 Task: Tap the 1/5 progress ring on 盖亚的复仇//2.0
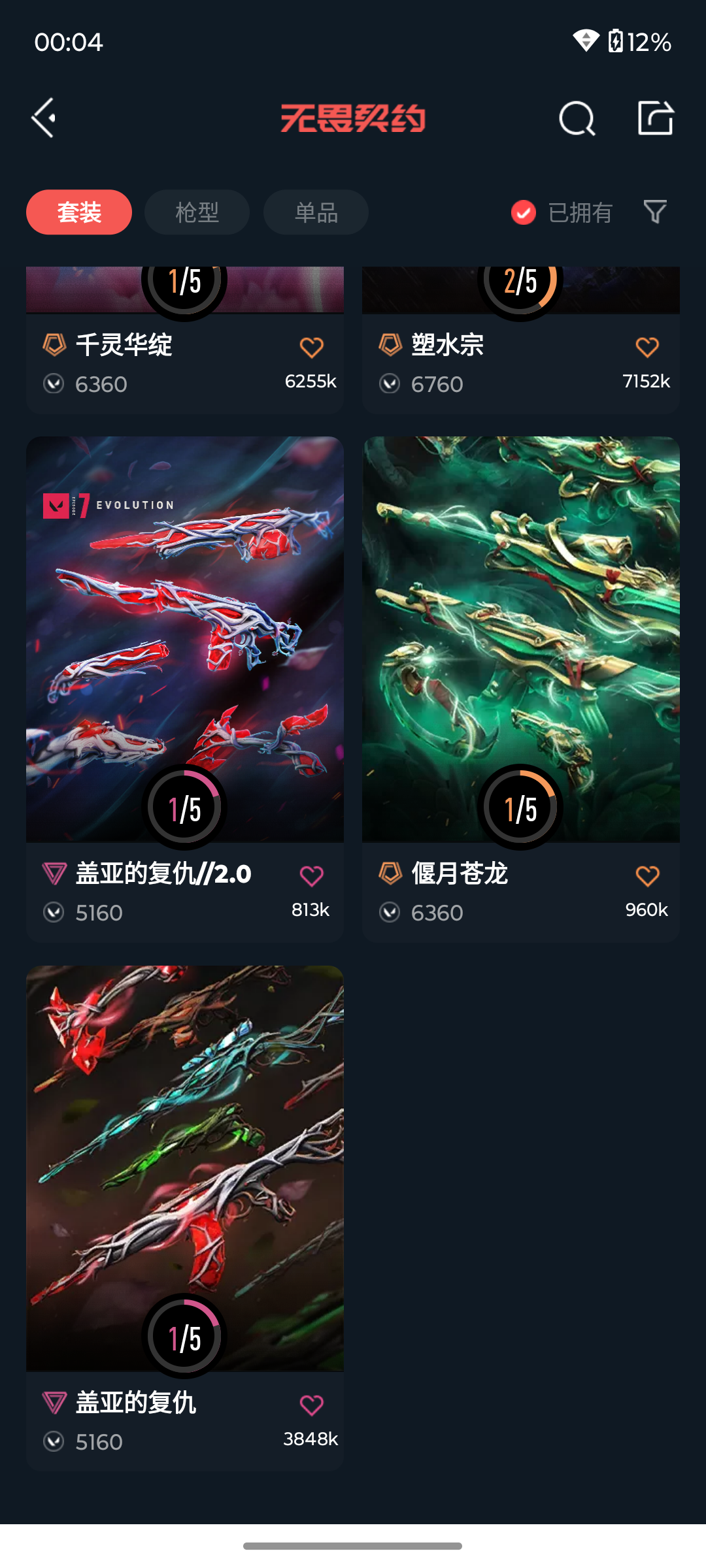pyautogui.click(x=185, y=806)
